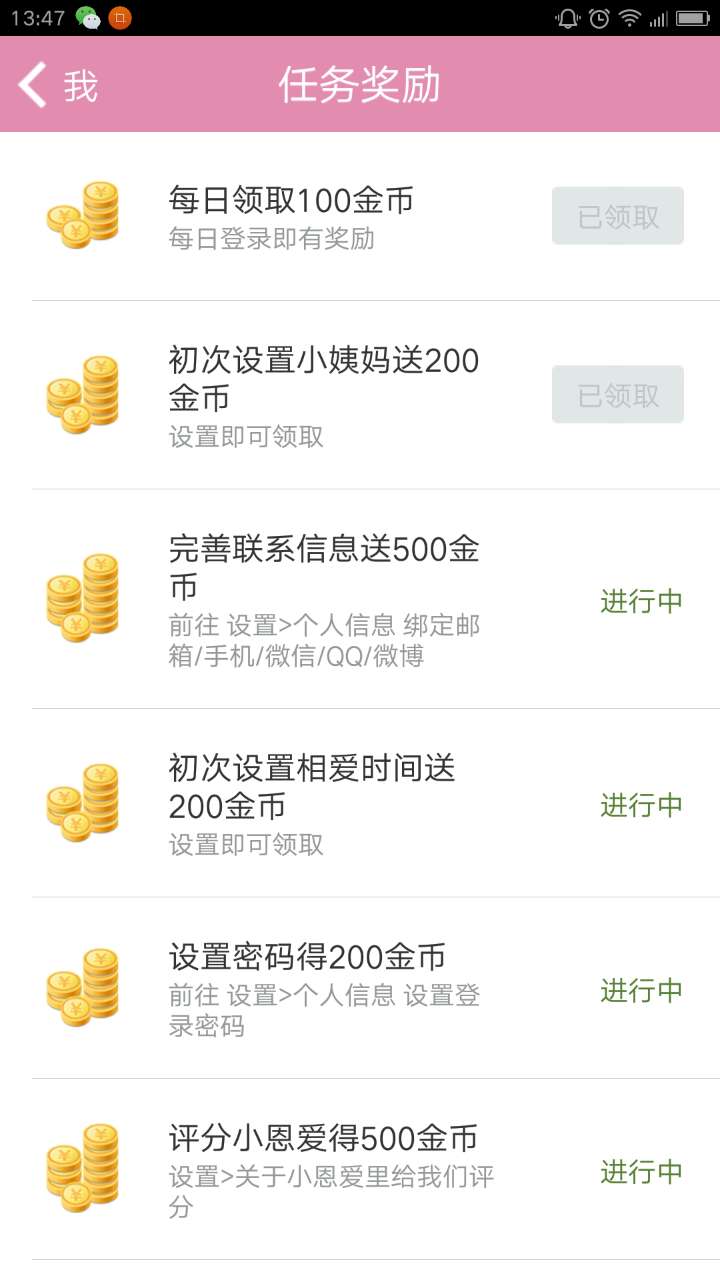
Task: Select the 设置密码得200金币 task
Action: tap(360, 988)
